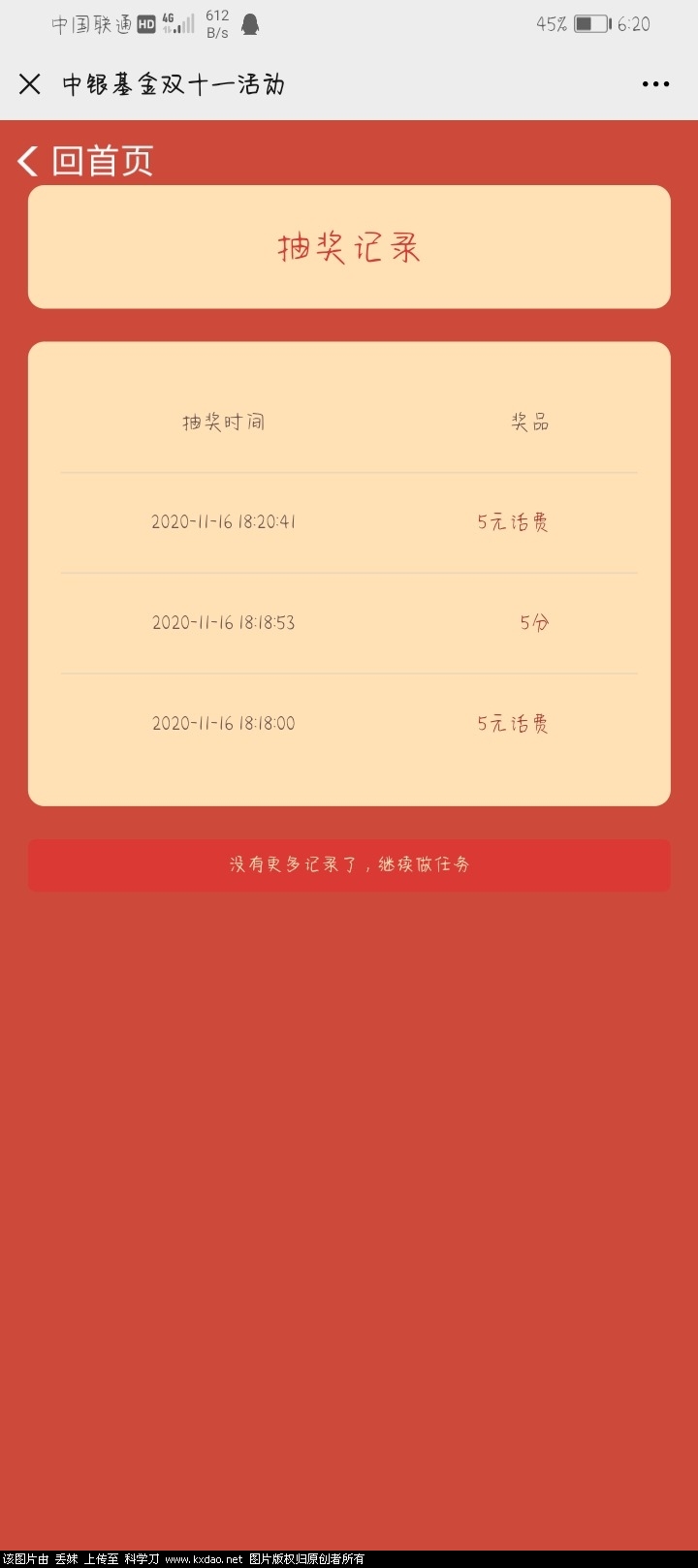Tap 回首页 to return to homepage

(x=102, y=159)
